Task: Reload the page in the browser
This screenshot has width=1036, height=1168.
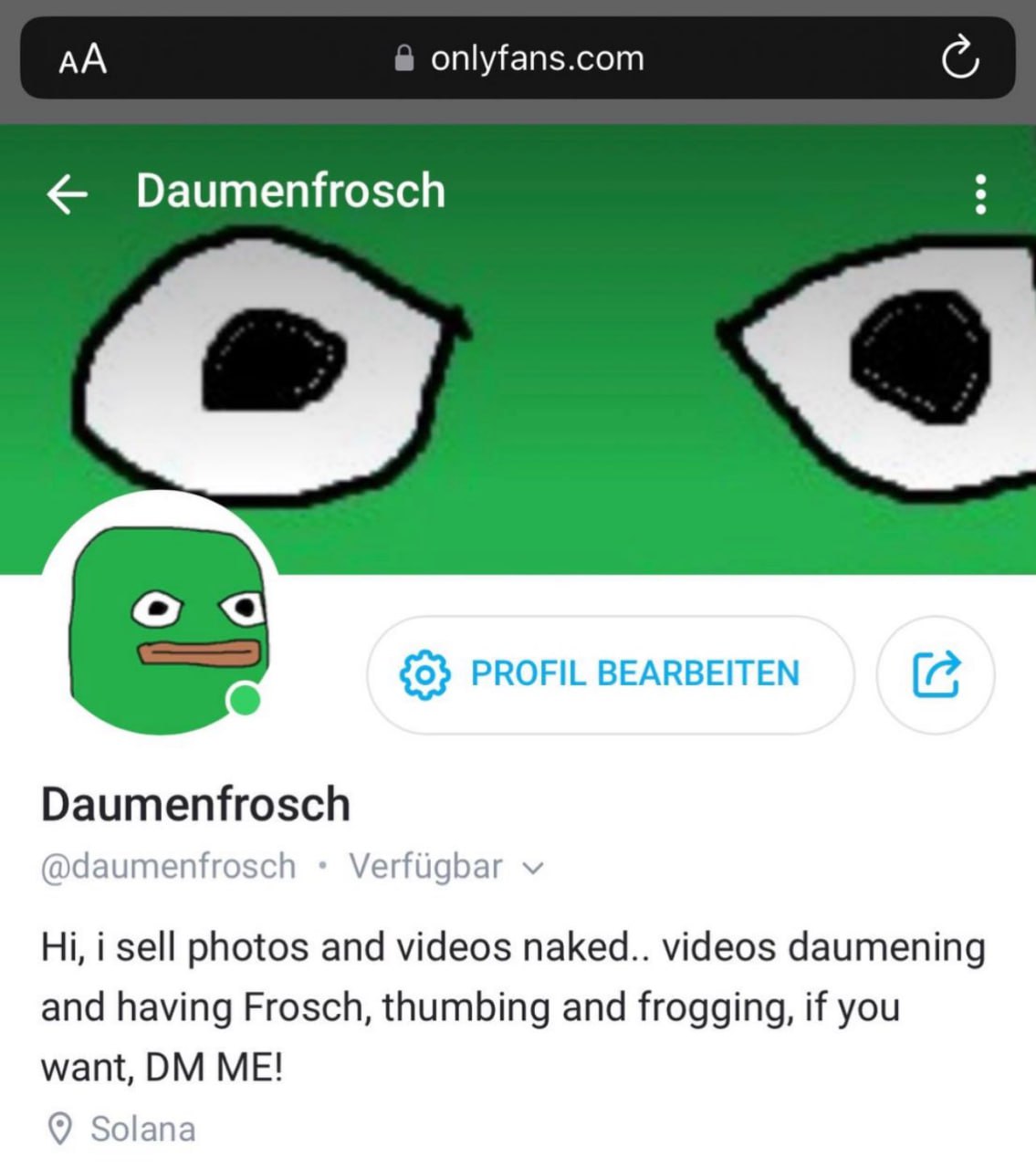Action: [959, 59]
